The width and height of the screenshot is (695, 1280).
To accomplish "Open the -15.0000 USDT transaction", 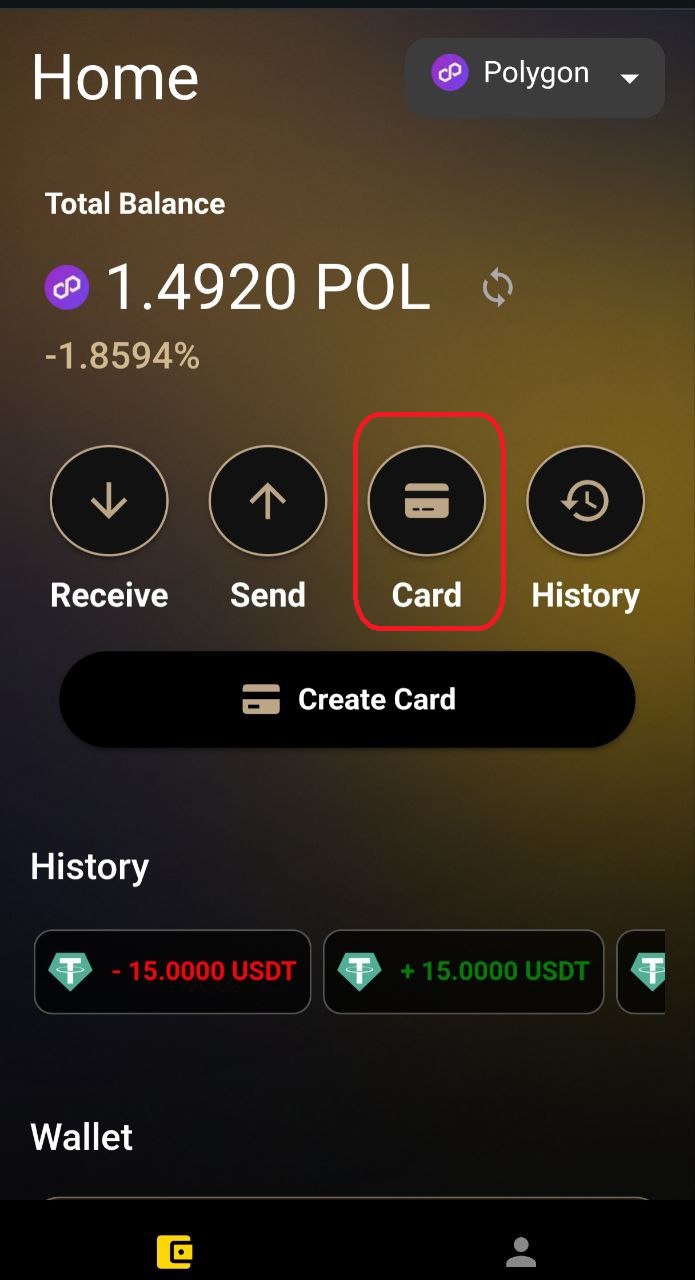I will click(172, 971).
